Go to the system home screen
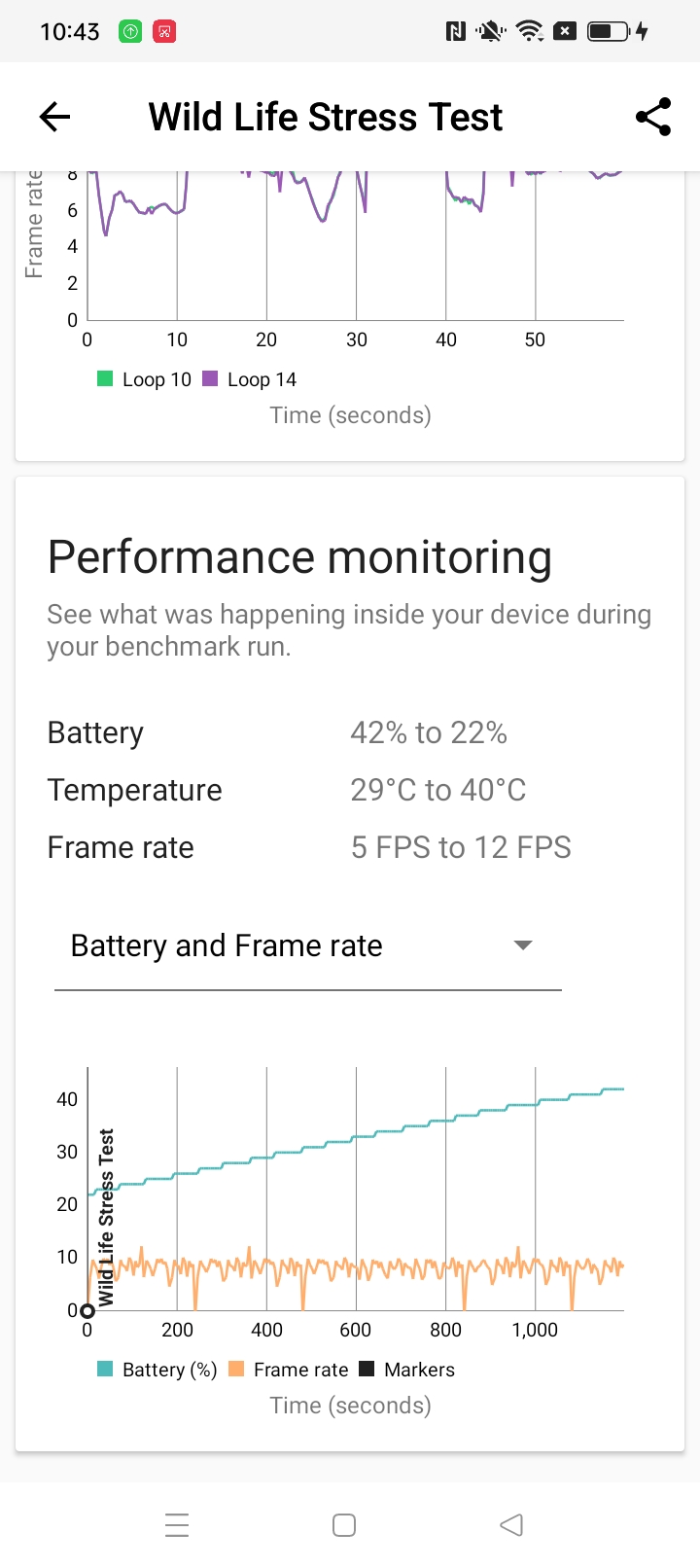The image size is (700, 1568). (344, 1524)
